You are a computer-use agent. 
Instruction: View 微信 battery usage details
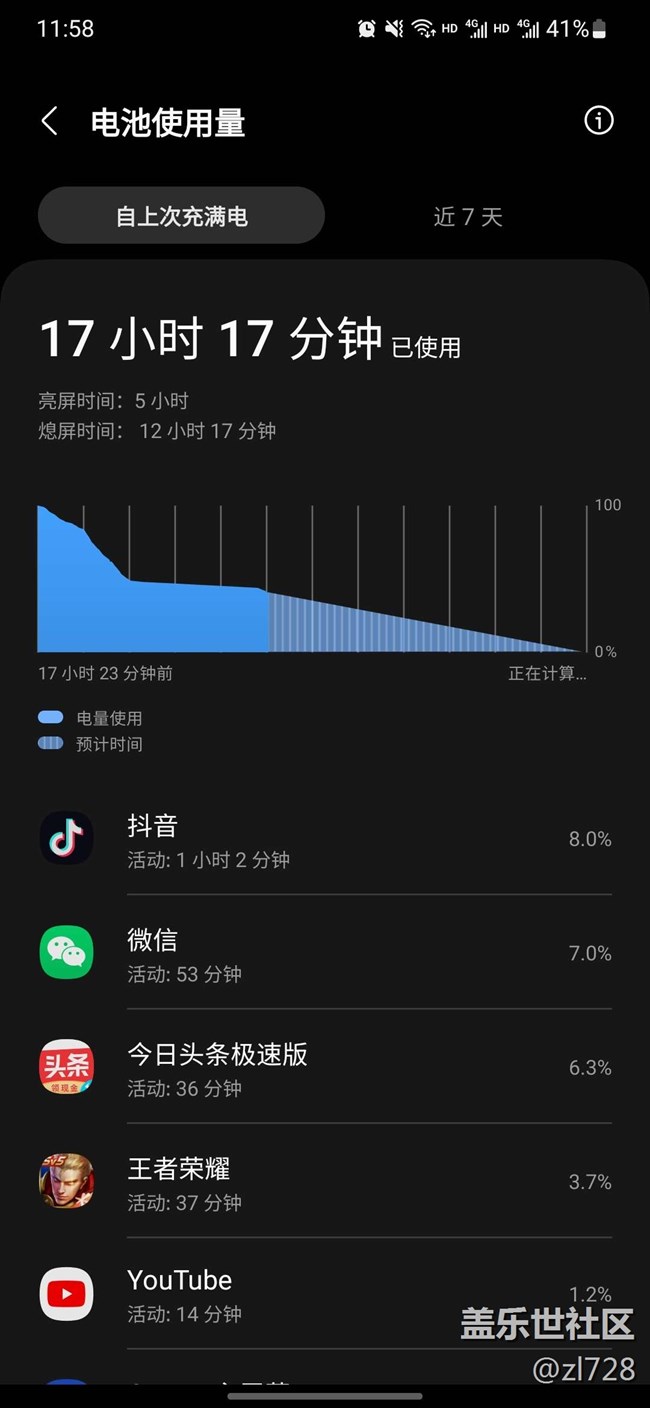[x=325, y=953]
